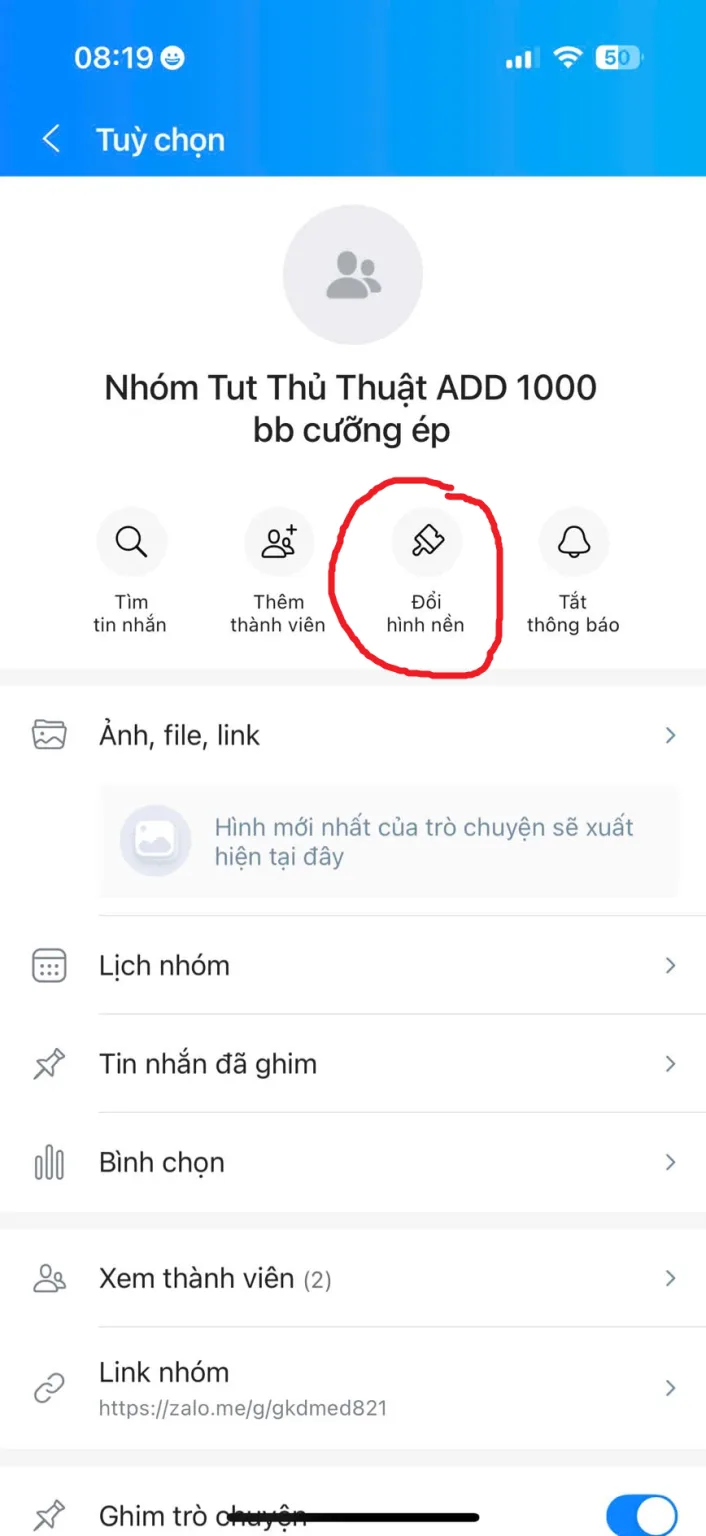Tap the group avatar picture
This screenshot has width=706, height=1536.
click(x=352, y=274)
